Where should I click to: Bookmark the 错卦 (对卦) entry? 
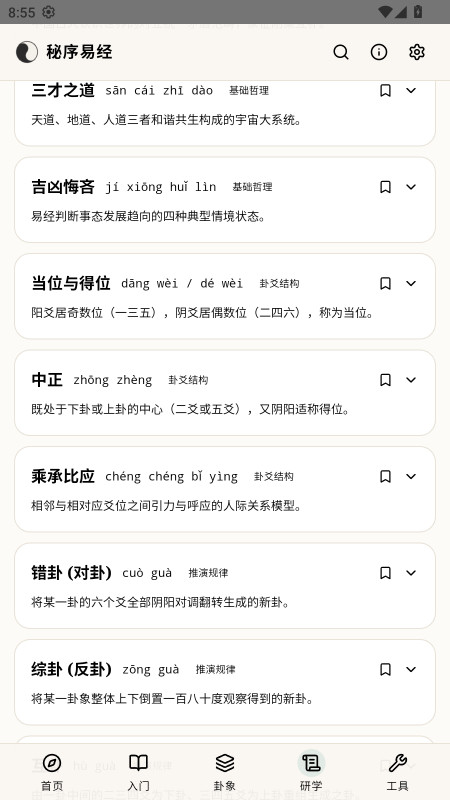pyautogui.click(x=386, y=572)
